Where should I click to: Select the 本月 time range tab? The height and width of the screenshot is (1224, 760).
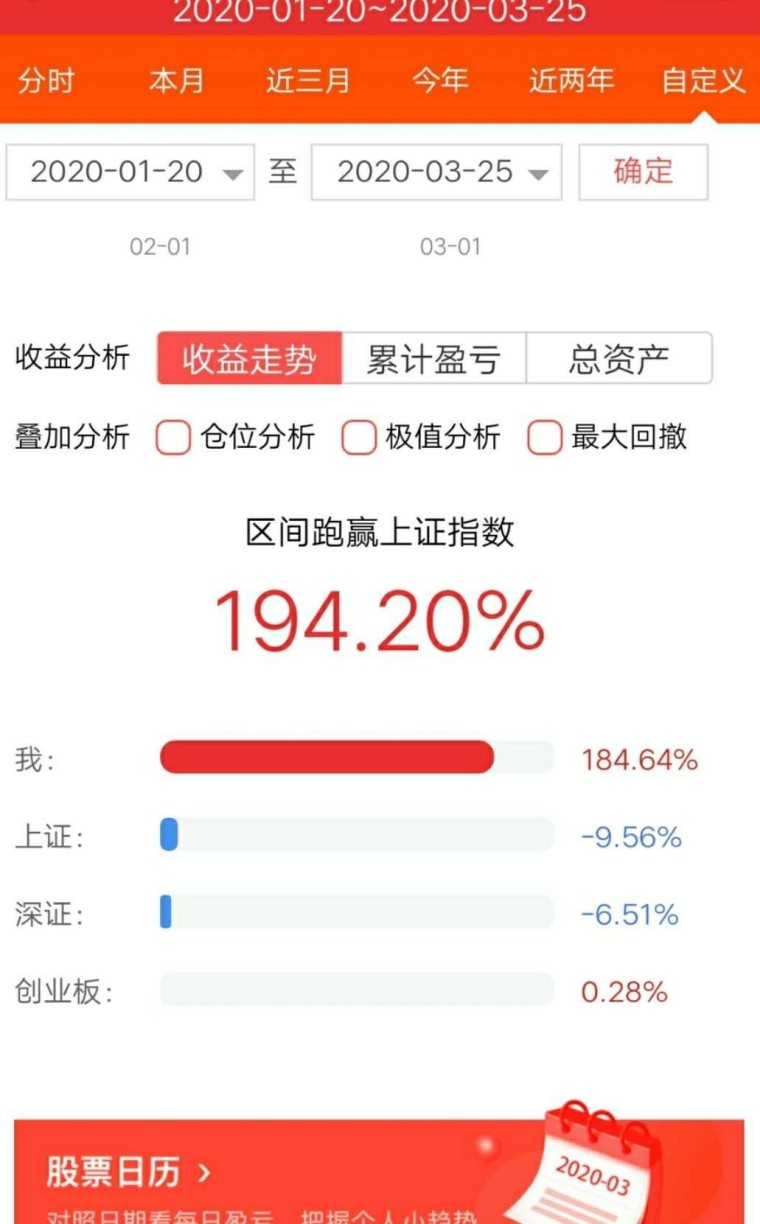pos(176,81)
